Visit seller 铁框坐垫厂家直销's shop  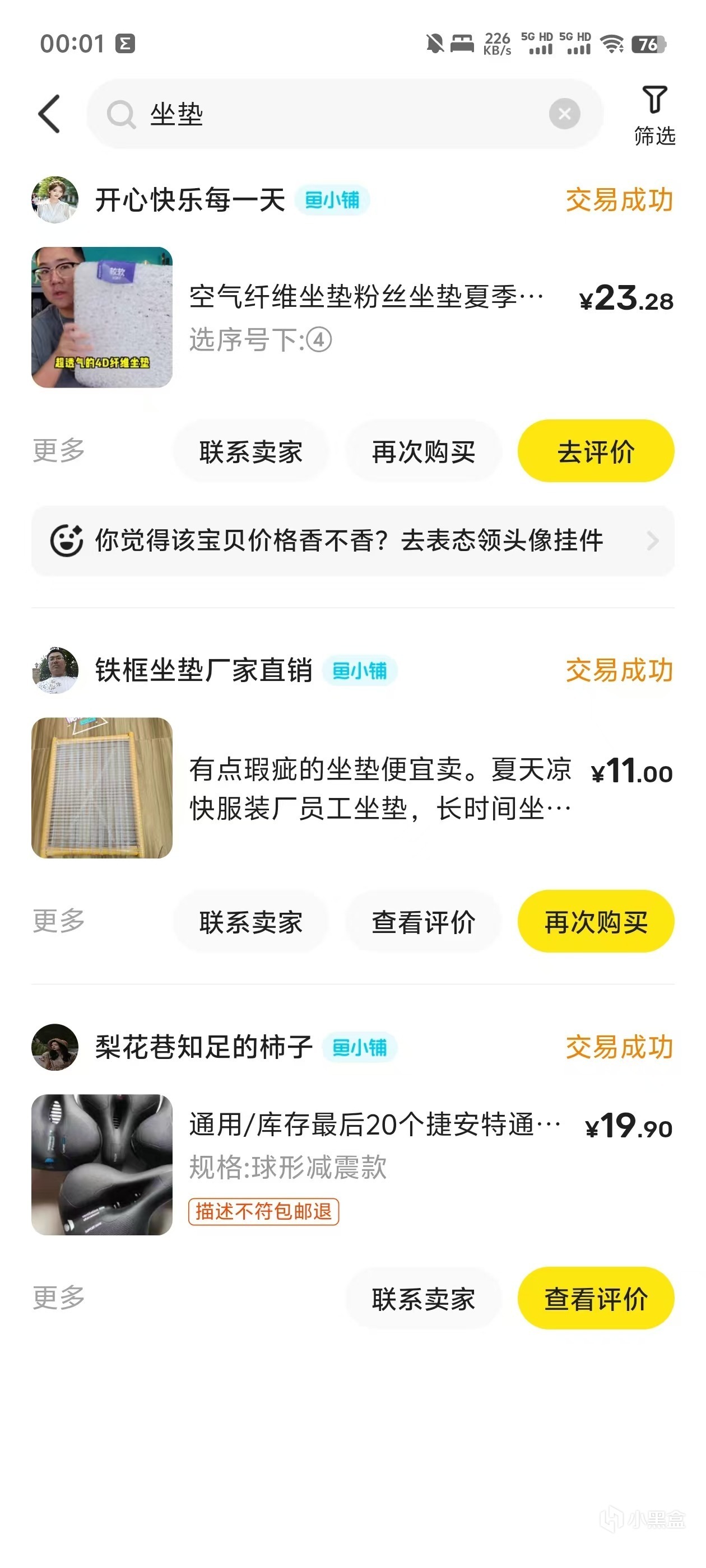203,670
